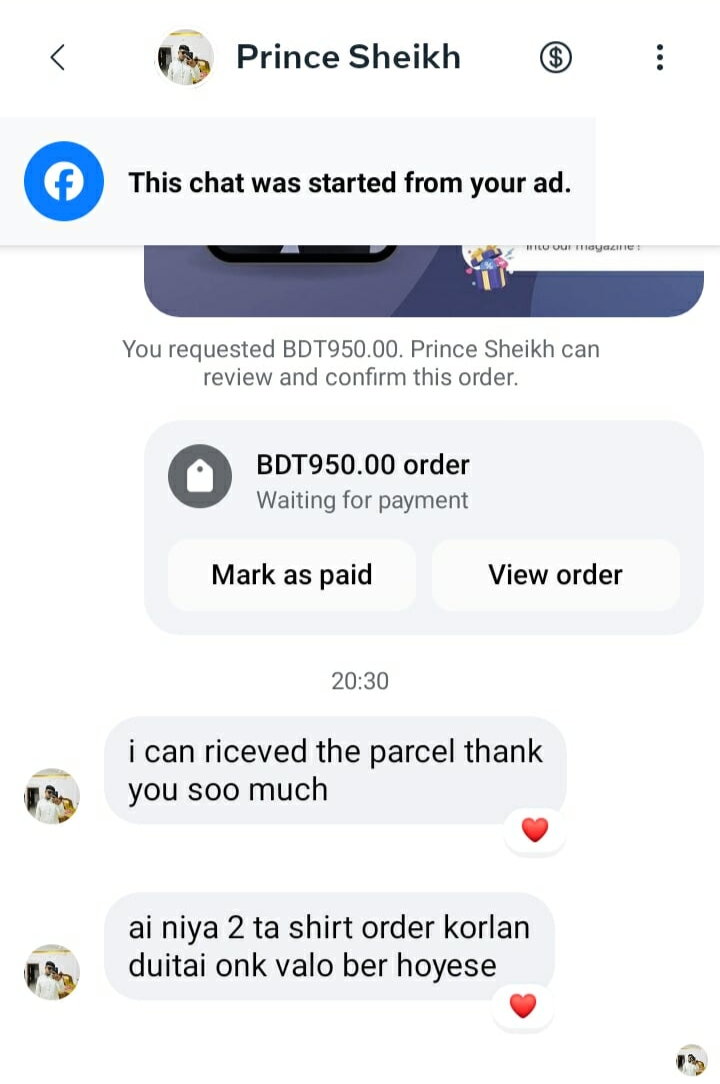Tap View order button
Image resolution: width=720 pixels, height=1084 pixels.
click(x=555, y=575)
